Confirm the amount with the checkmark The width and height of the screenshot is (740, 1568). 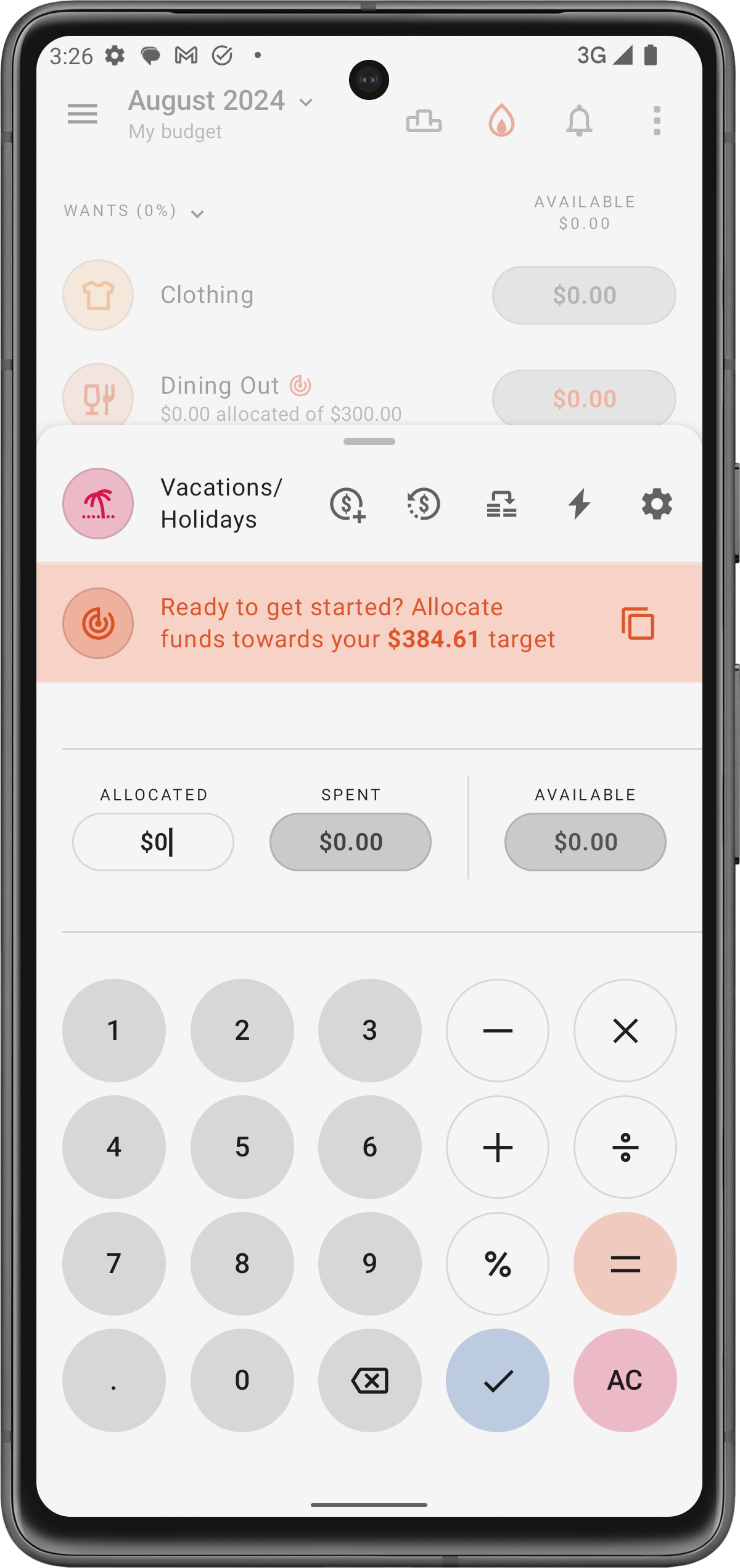(497, 1380)
